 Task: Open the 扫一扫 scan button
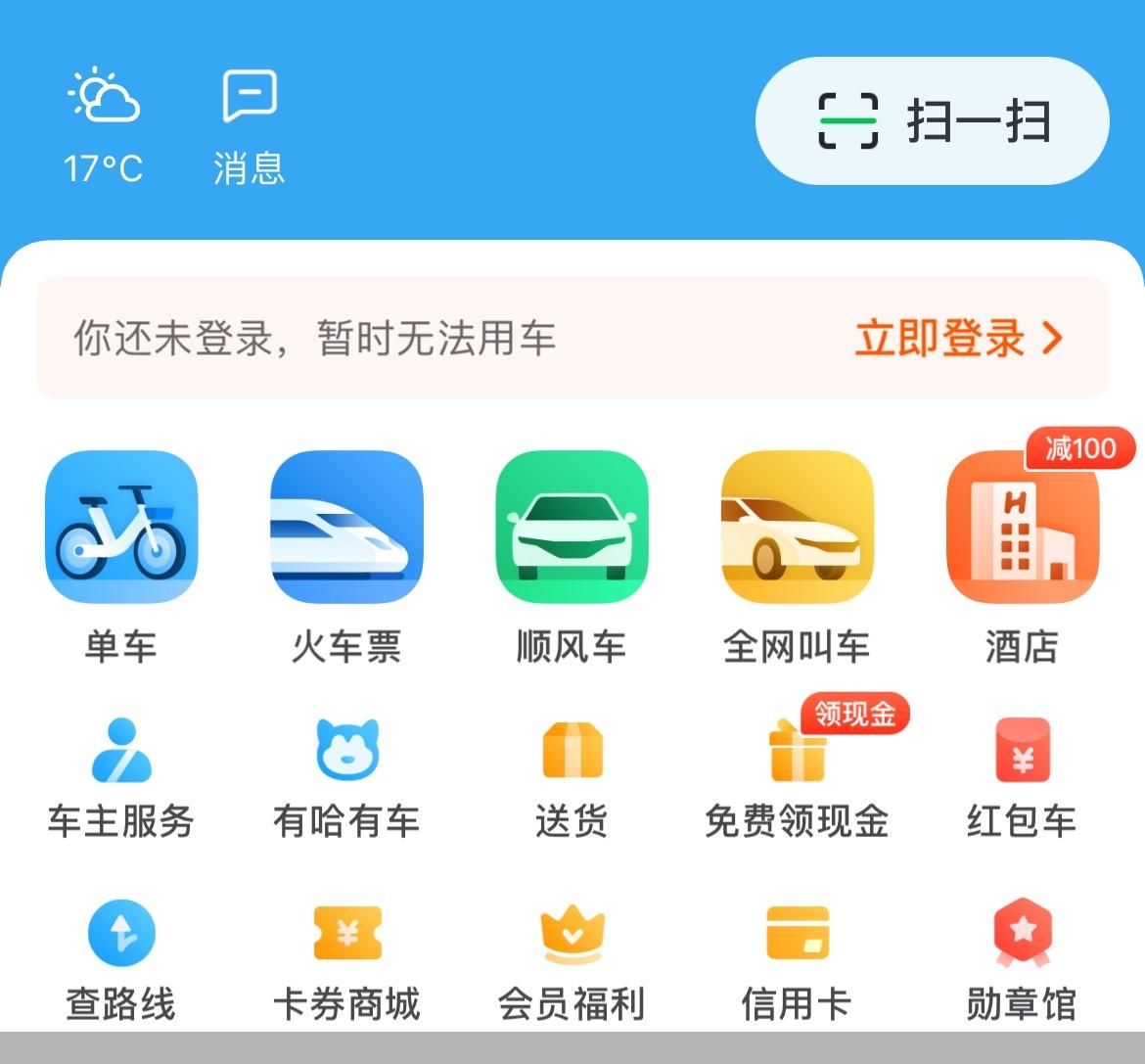pyautogui.click(x=932, y=120)
